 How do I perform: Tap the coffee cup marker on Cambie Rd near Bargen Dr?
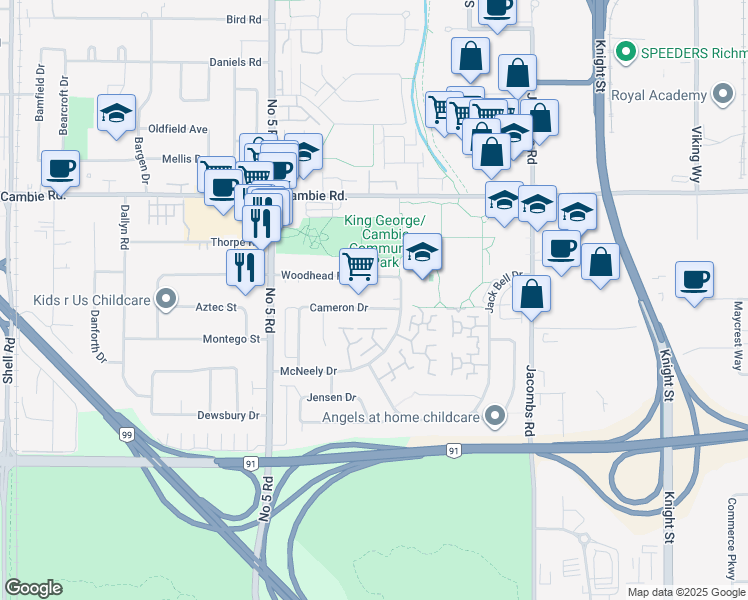pyautogui.click(x=60, y=169)
